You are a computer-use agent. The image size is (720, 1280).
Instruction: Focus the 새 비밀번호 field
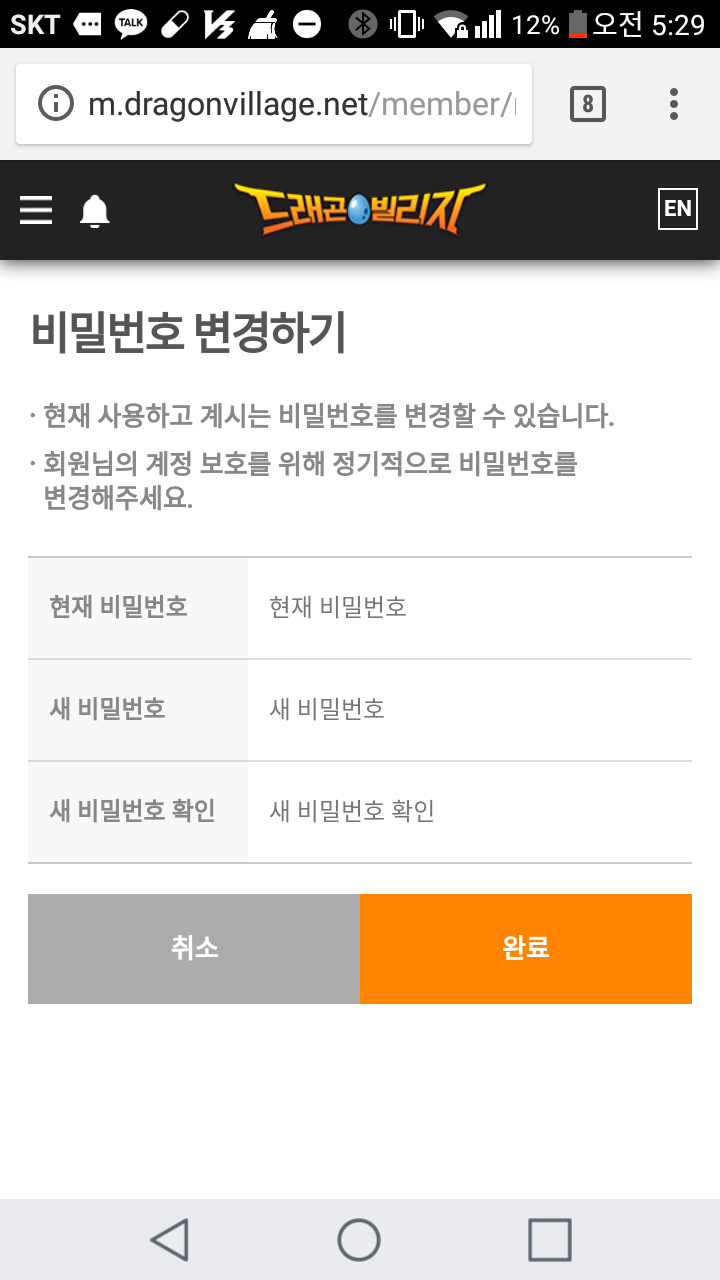(470, 709)
